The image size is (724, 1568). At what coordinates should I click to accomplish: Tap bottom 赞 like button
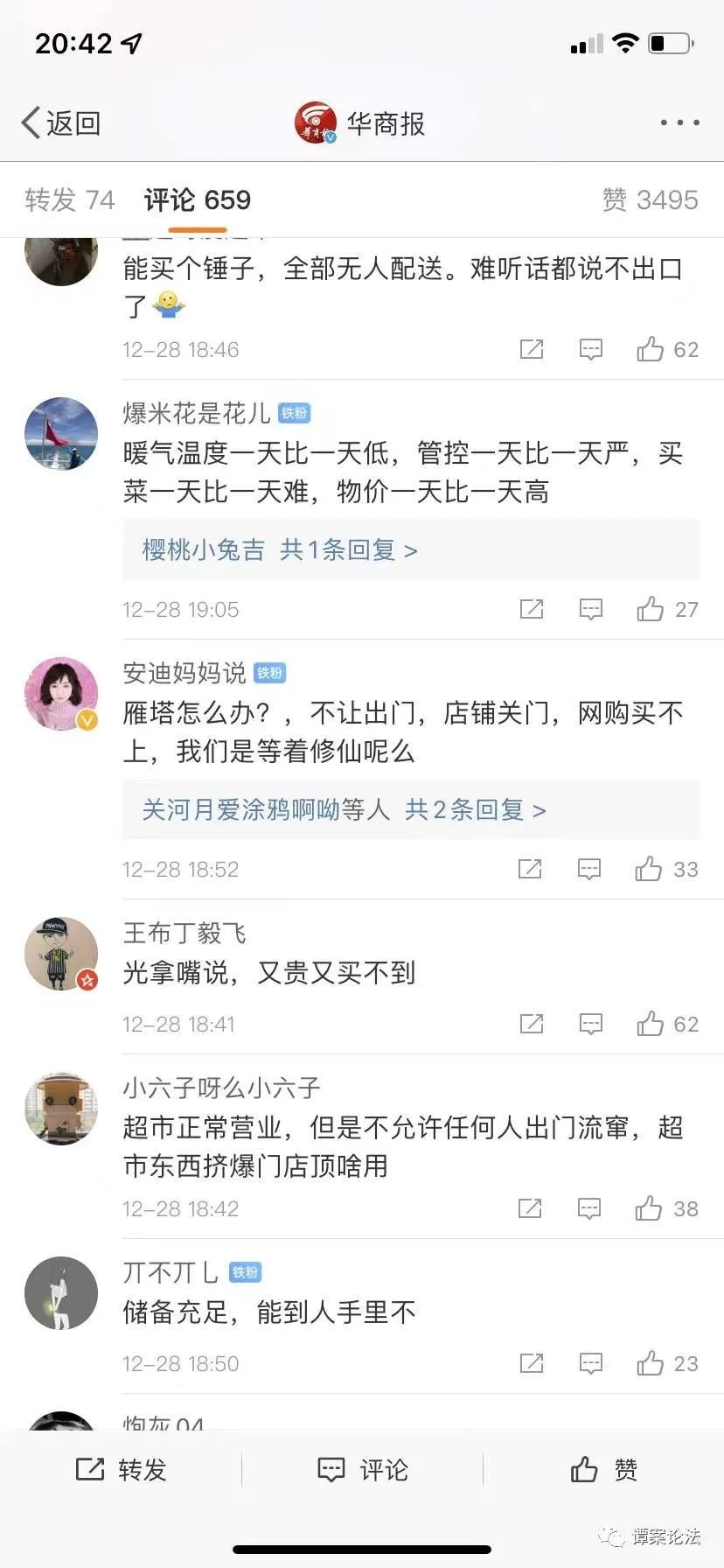(603, 1470)
